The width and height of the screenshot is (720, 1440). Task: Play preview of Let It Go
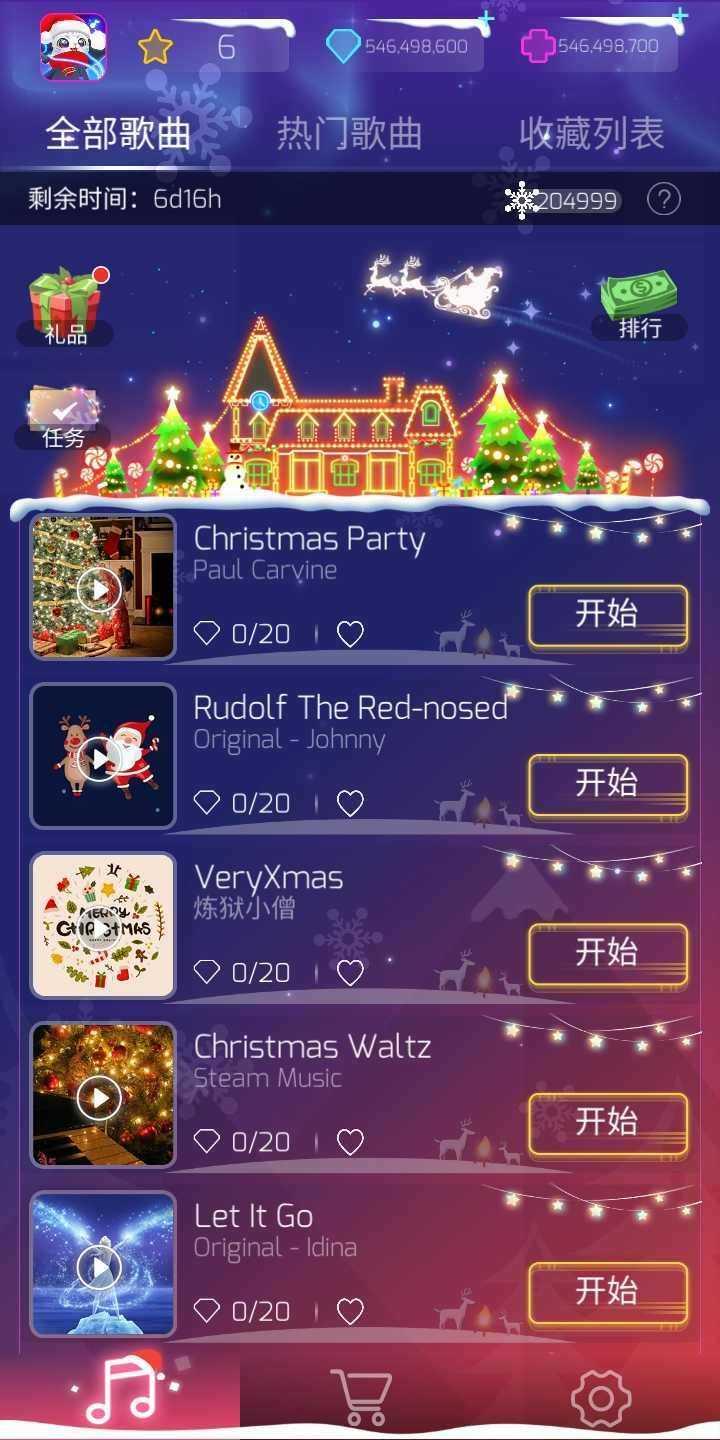(99, 1269)
